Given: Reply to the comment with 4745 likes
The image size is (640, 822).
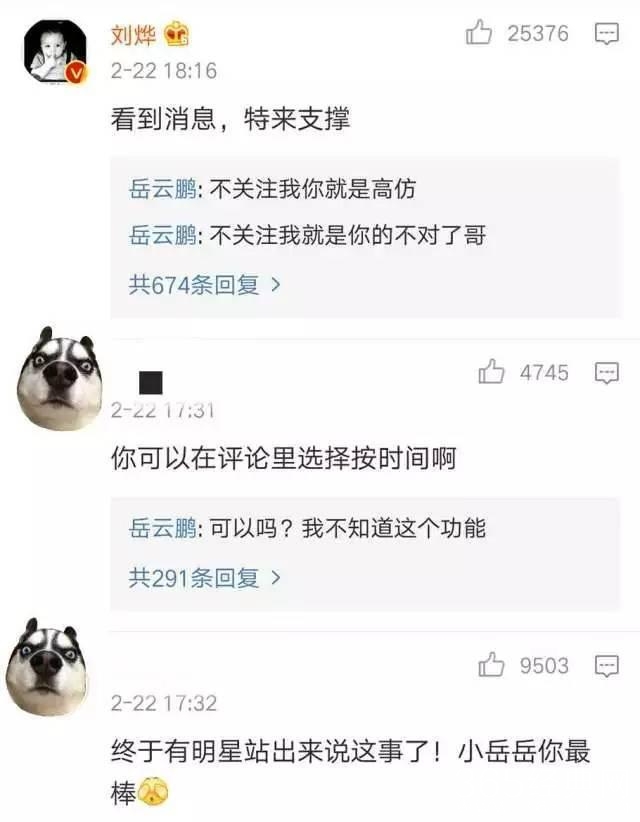Looking at the screenshot, I should tap(607, 373).
